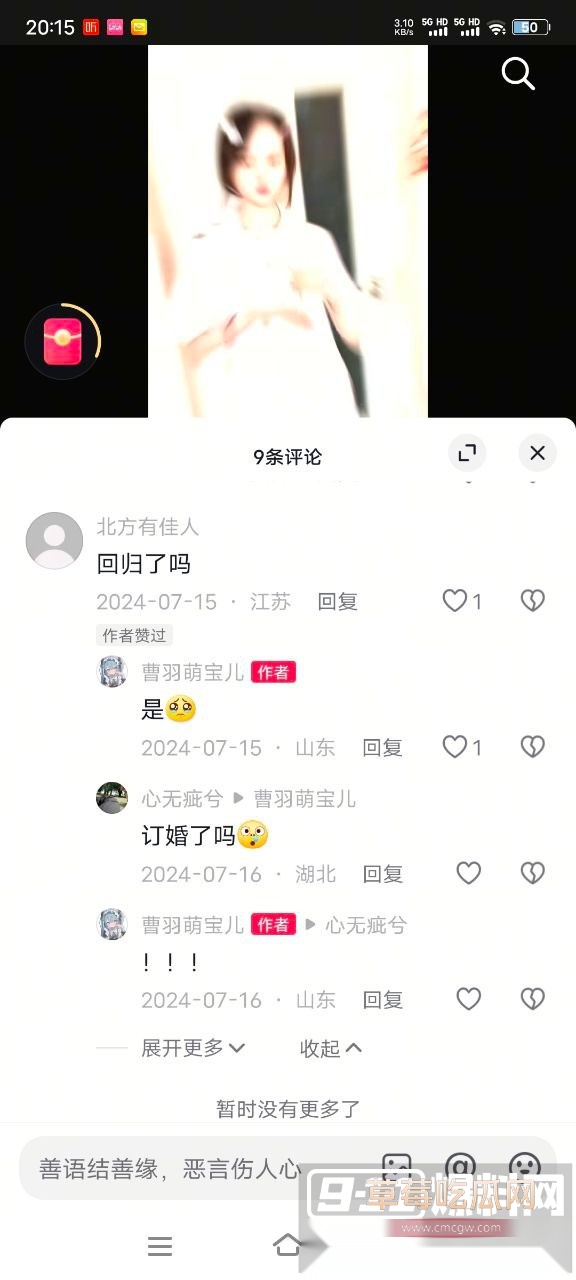Image resolution: width=576 pixels, height=1280 pixels.
Task: Go to the system home screen
Action: (288, 1245)
